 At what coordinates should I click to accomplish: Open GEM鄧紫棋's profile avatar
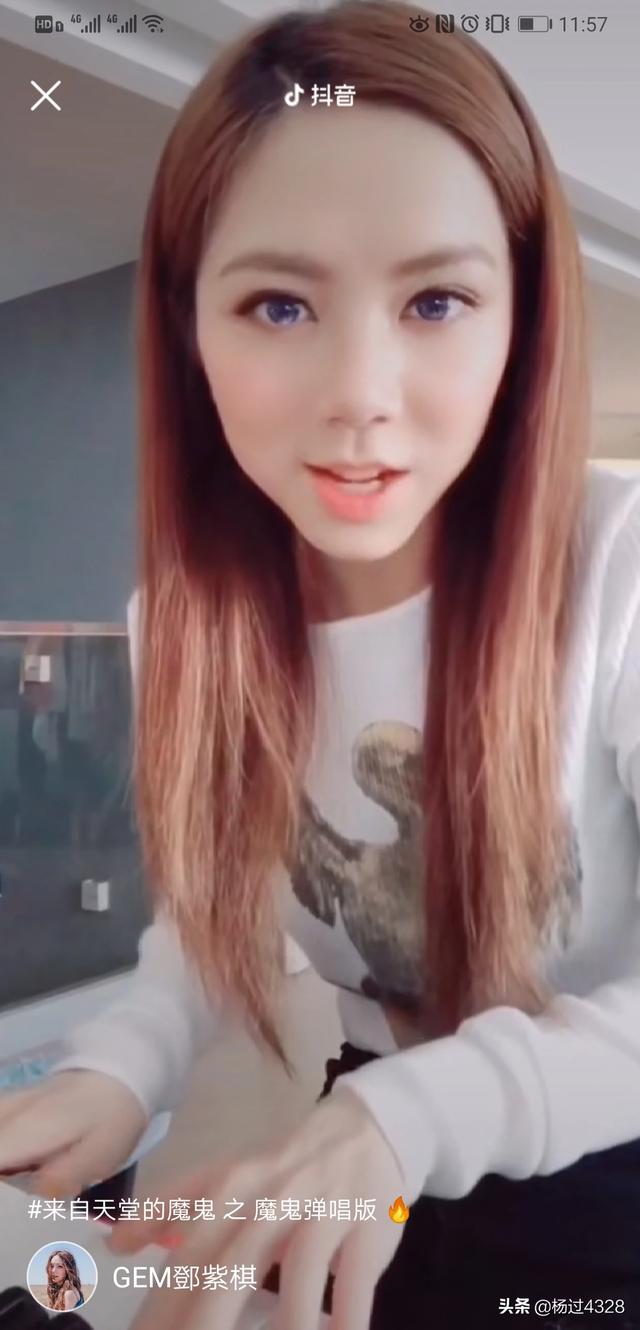62,1277
